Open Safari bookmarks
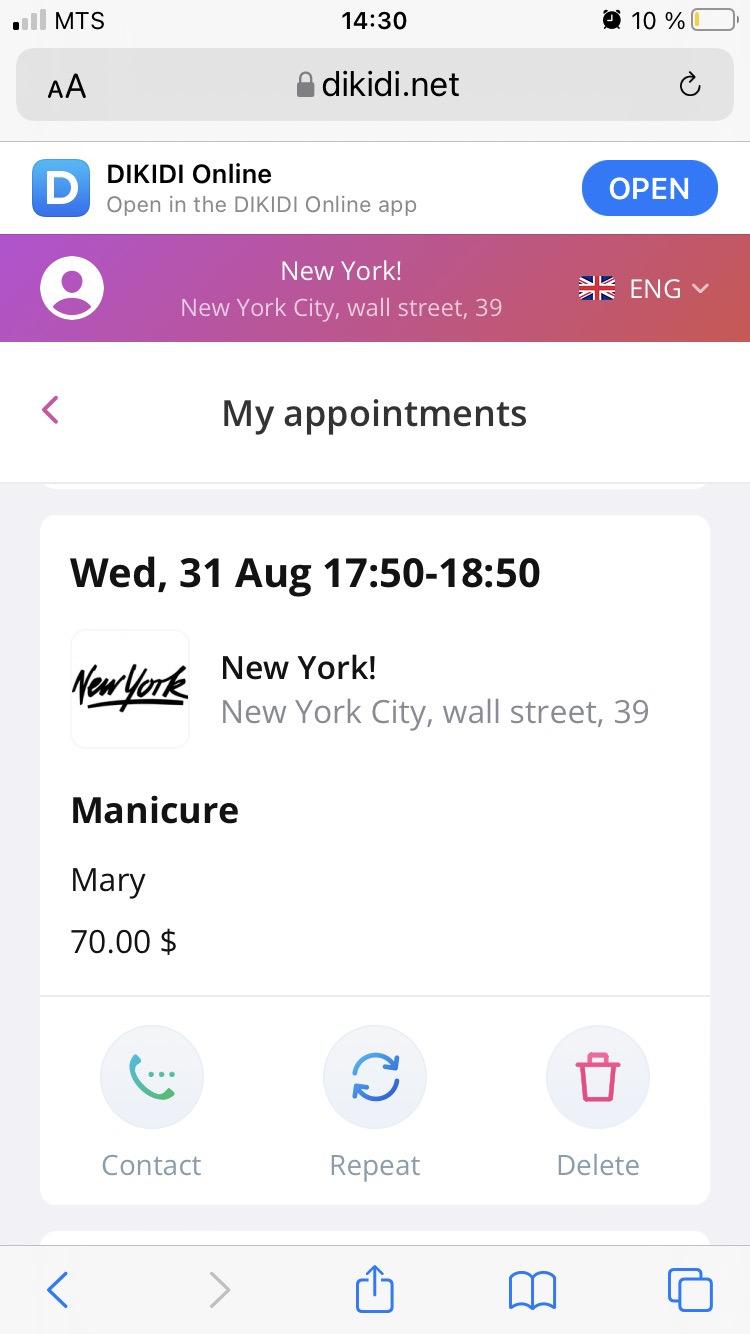This screenshot has width=750, height=1334. click(x=532, y=1290)
